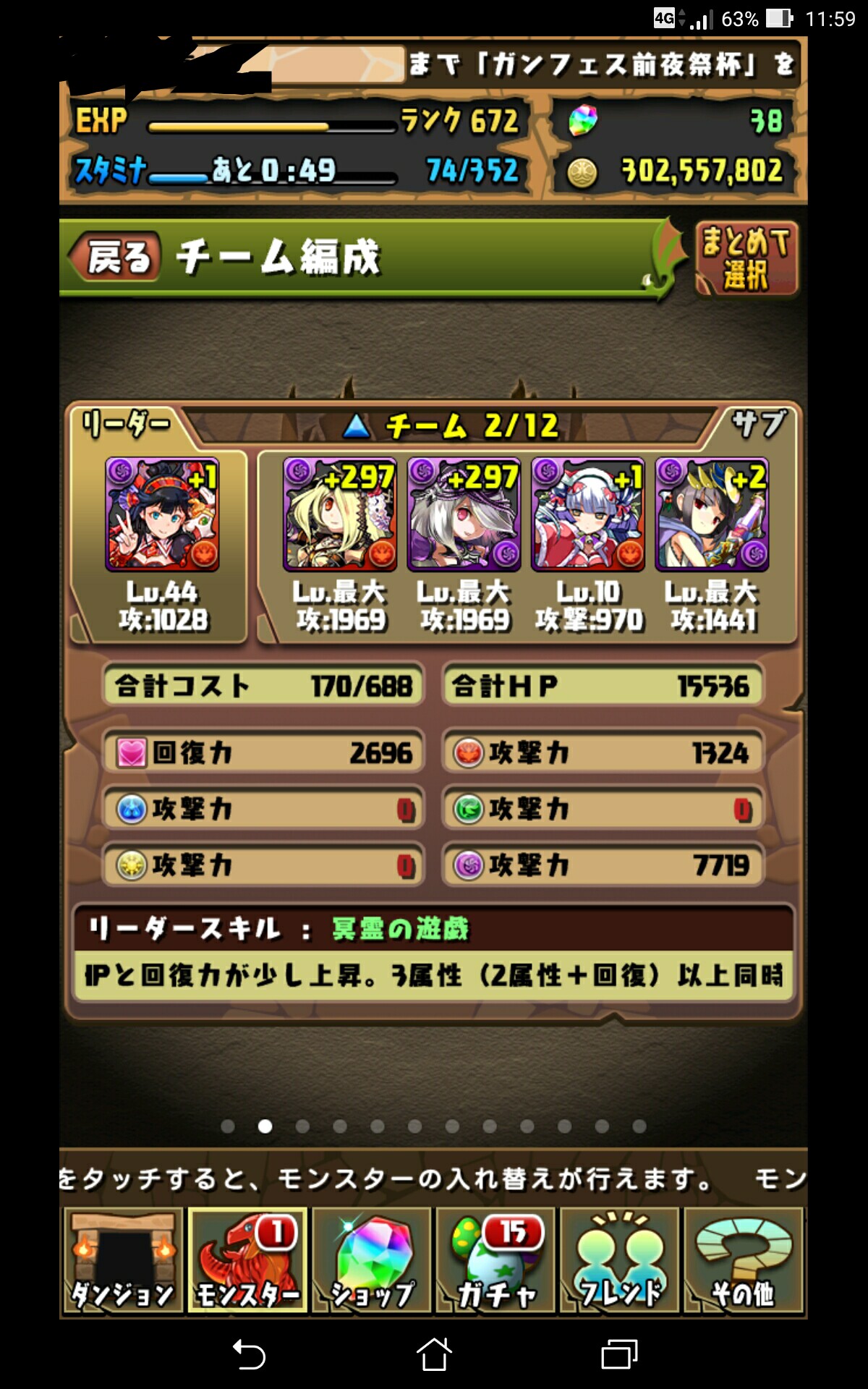Tap the system home button
This screenshot has height=1389, width=868.
tap(434, 1354)
